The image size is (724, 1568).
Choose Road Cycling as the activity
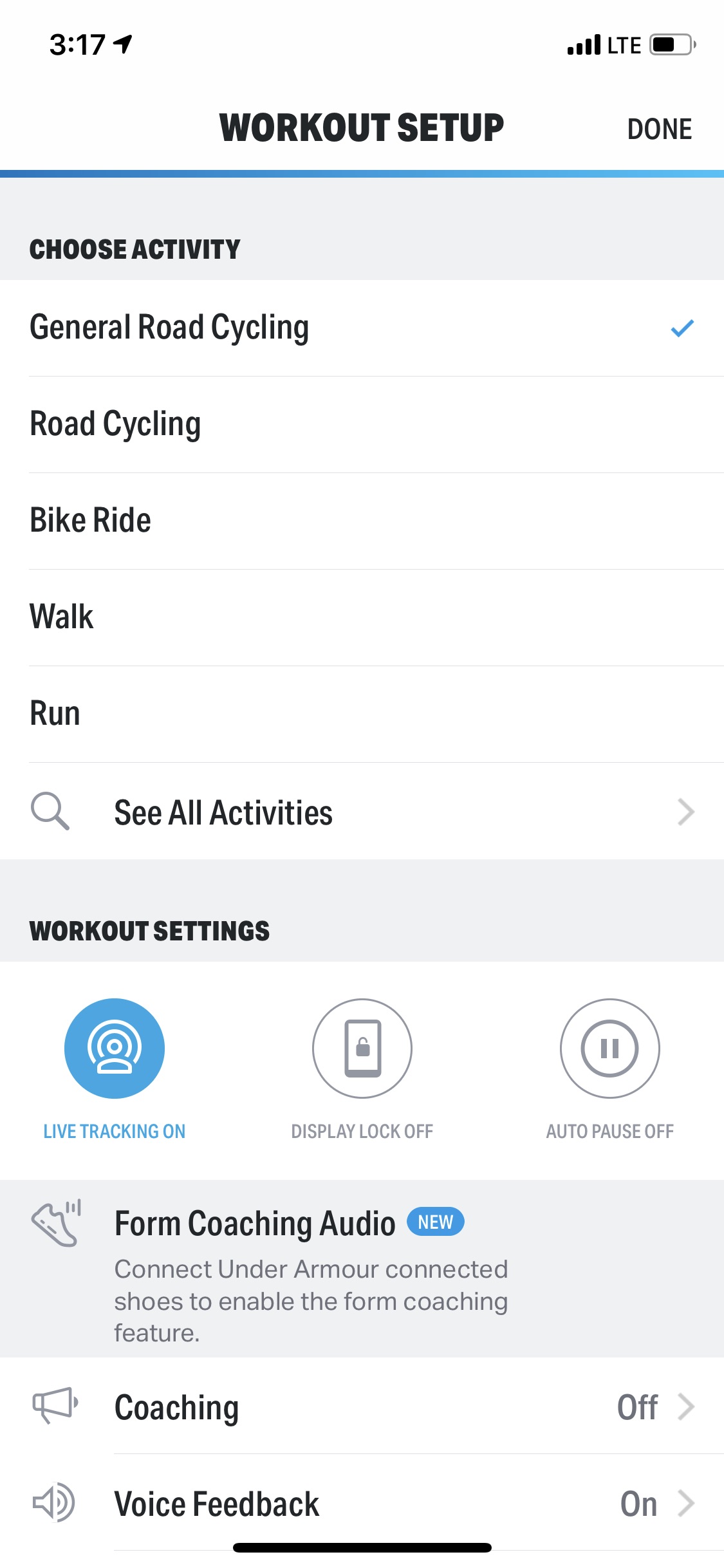click(x=362, y=424)
